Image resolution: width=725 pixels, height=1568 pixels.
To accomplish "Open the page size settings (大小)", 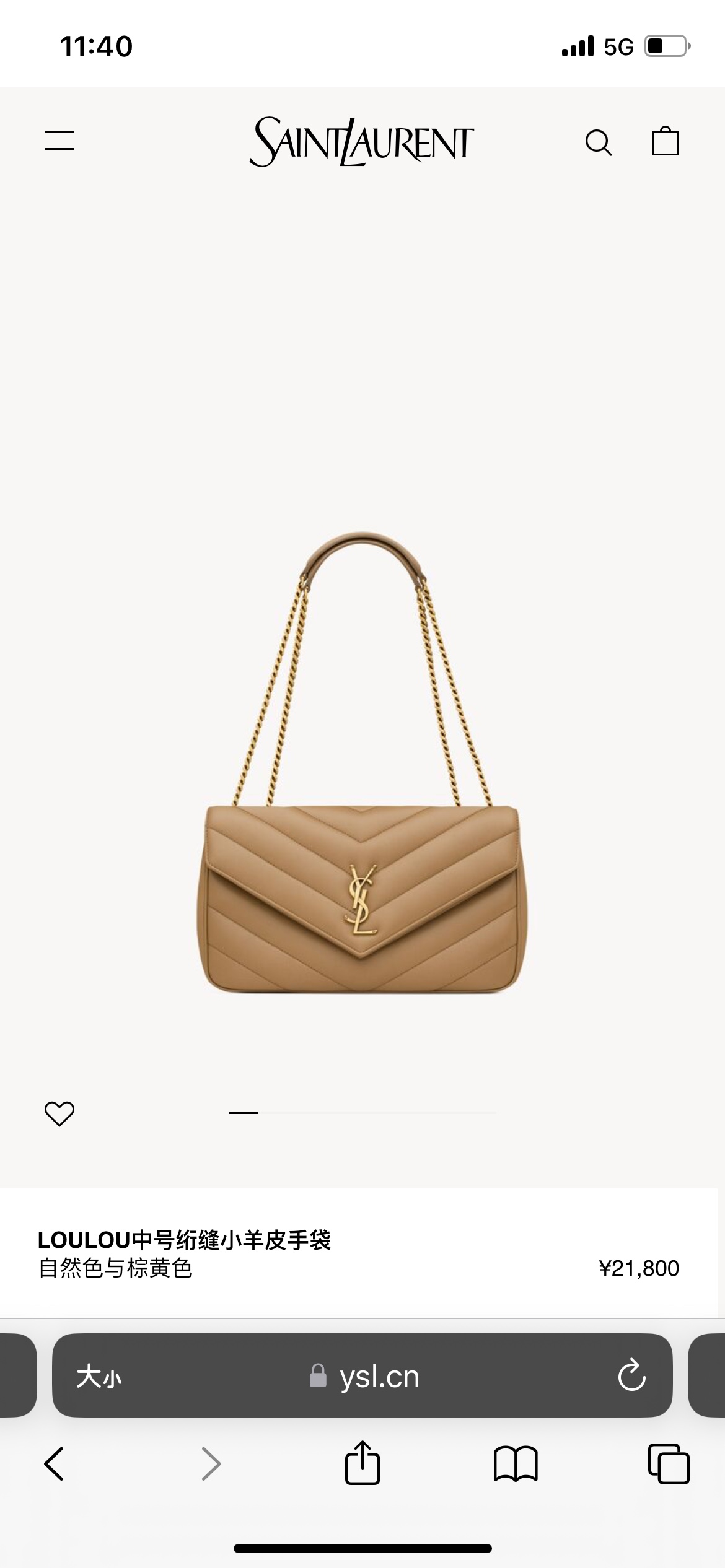I will 99,1377.
